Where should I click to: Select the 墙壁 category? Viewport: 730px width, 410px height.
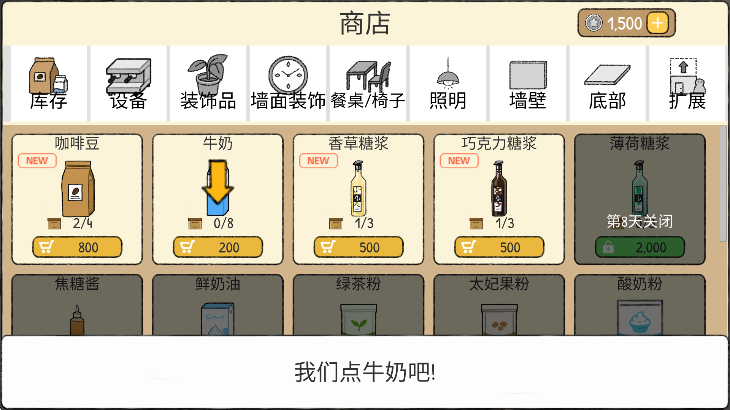point(527,82)
